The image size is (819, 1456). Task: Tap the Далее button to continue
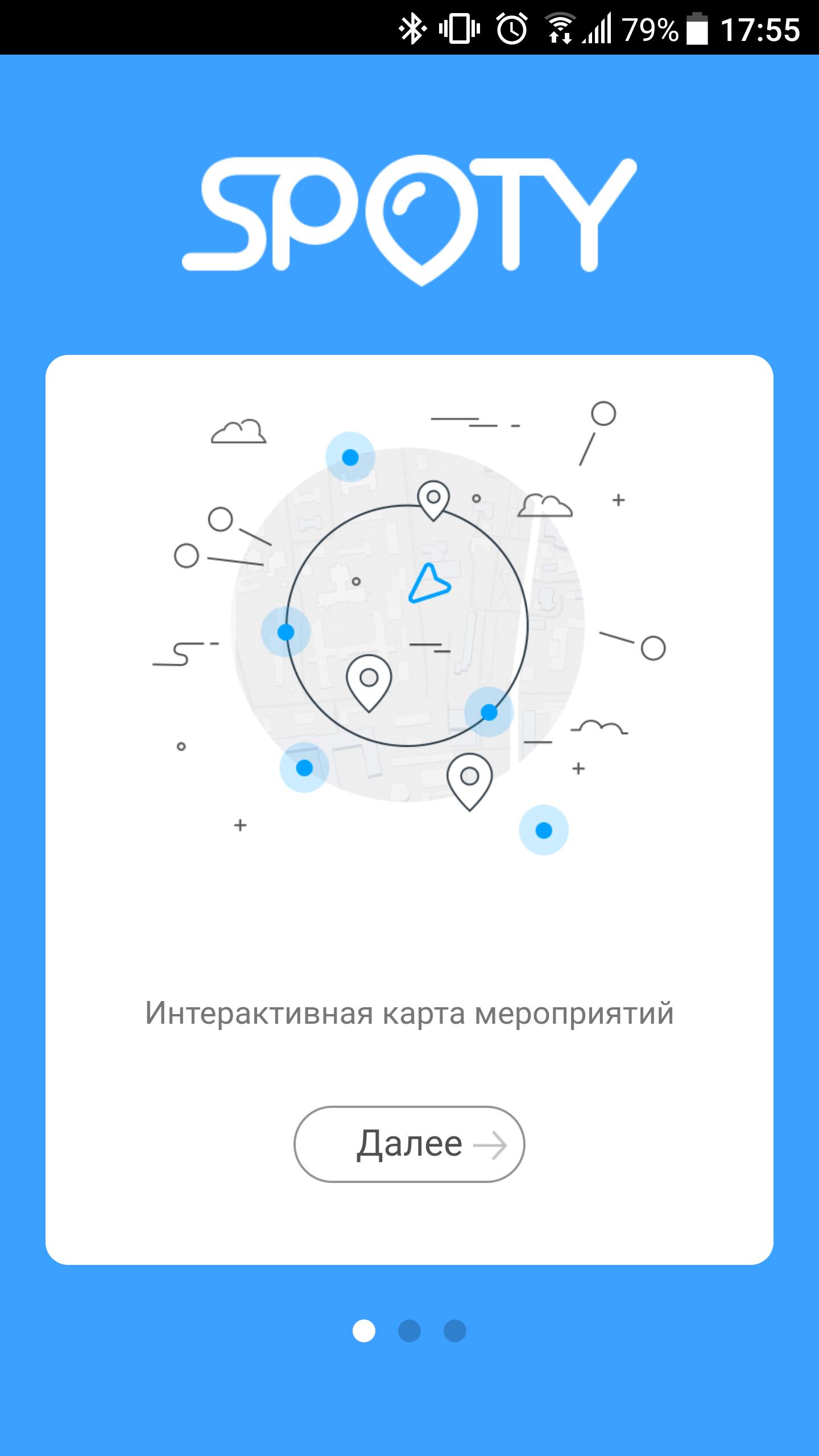[x=409, y=1144]
